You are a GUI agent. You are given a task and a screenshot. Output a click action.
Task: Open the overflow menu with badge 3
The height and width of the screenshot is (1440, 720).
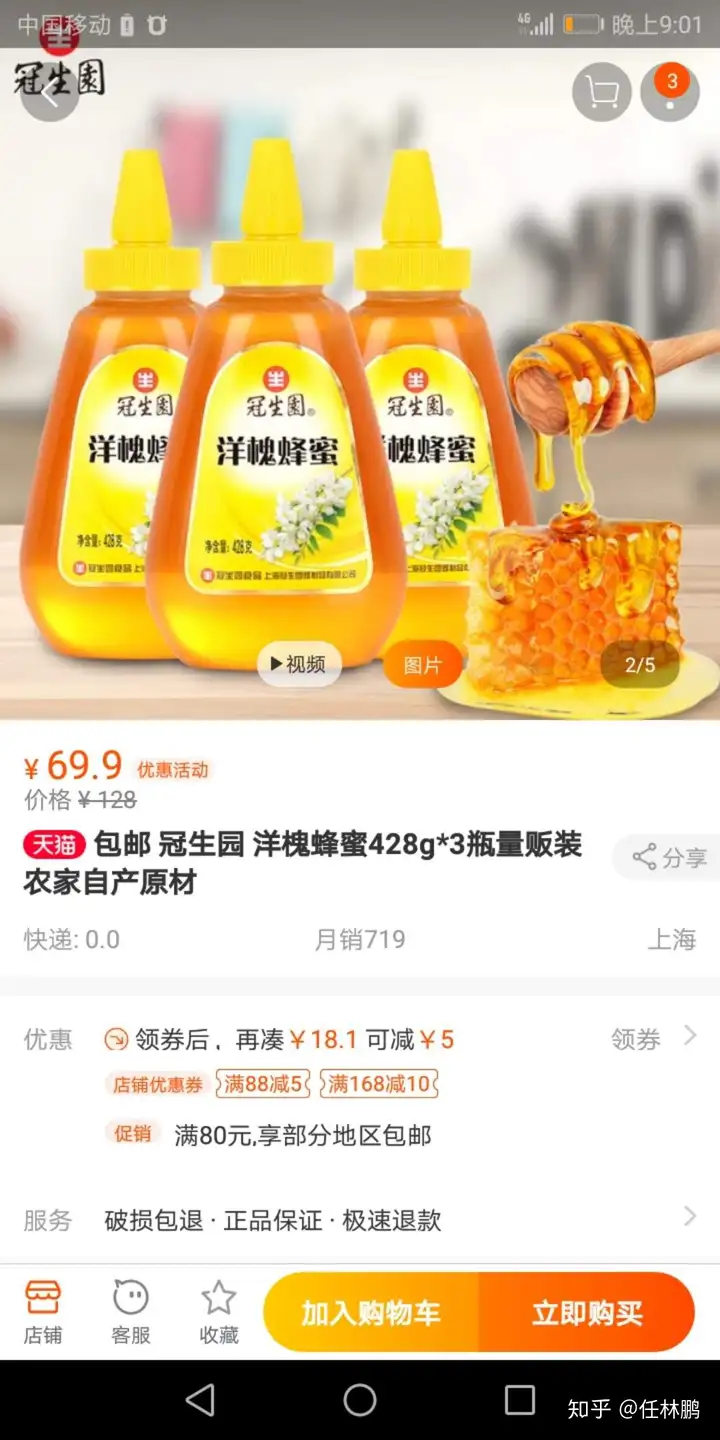tap(669, 93)
